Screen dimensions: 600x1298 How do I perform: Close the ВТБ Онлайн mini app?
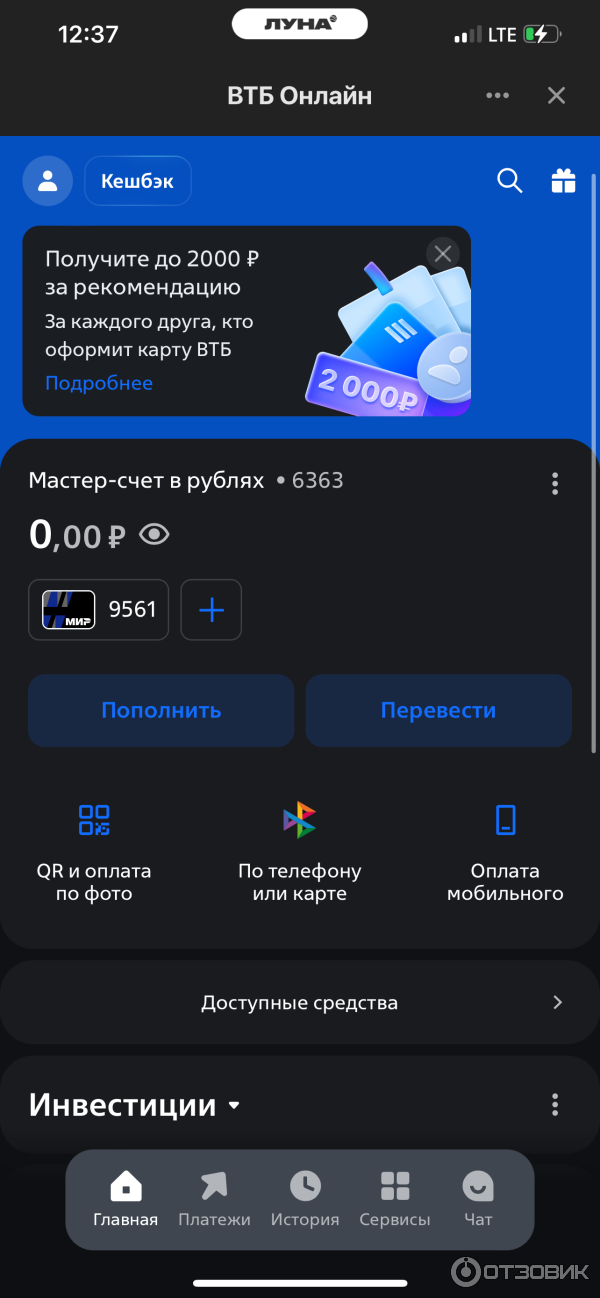(556, 96)
